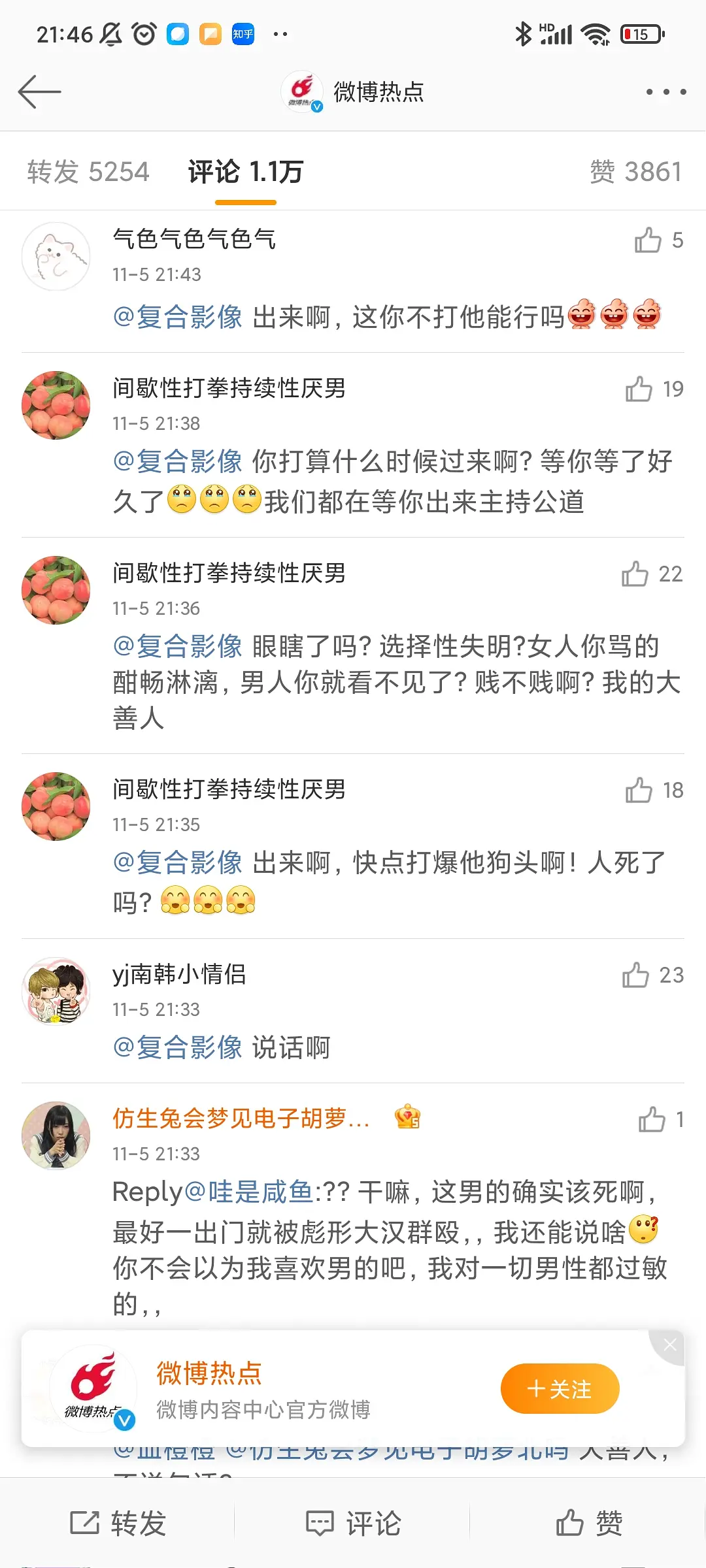Open yj南韩小情侣's profile avatar
This screenshot has width=706, height=1568.
(56, 991)
